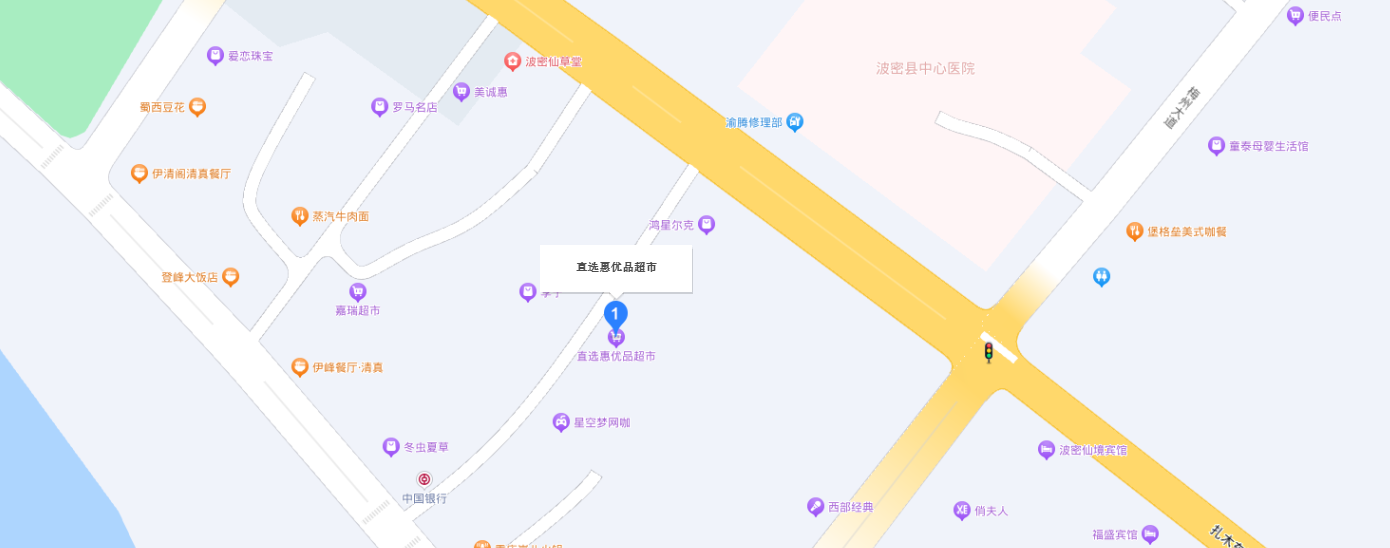Open the 冬虫夏草 shop marker
1390x548 pixels.
pos(391,447)
